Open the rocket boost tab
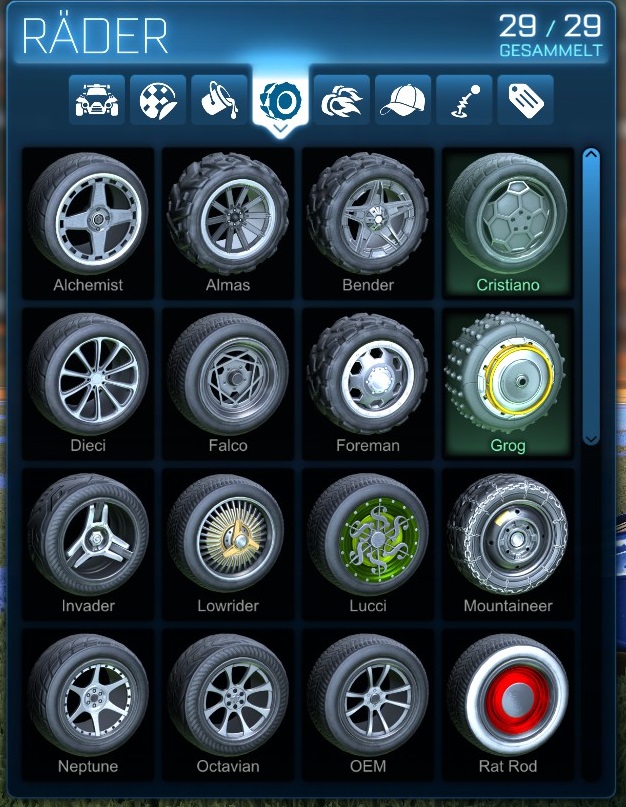626x807 pixels. point(342,100)
